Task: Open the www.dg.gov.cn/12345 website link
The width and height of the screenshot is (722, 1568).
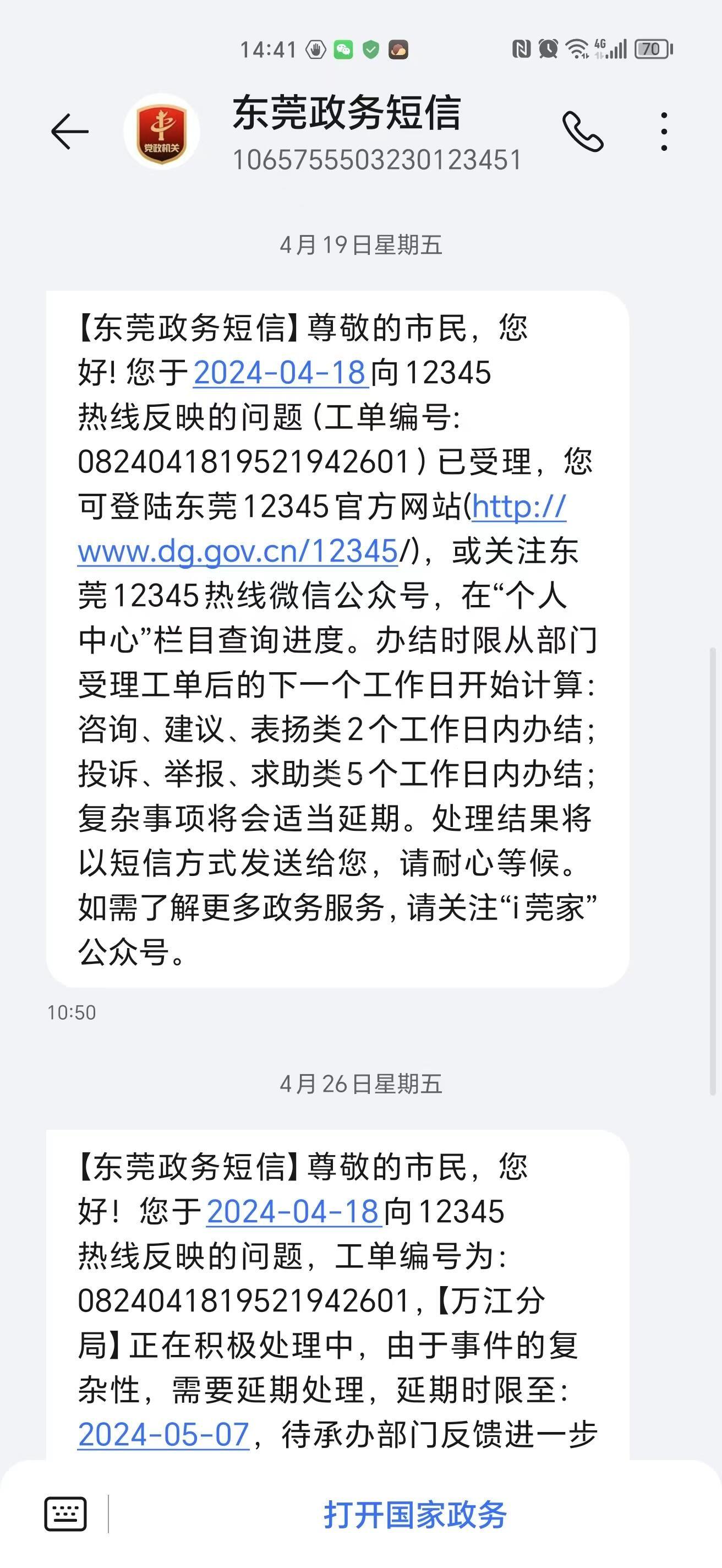Action: [322, 530]
